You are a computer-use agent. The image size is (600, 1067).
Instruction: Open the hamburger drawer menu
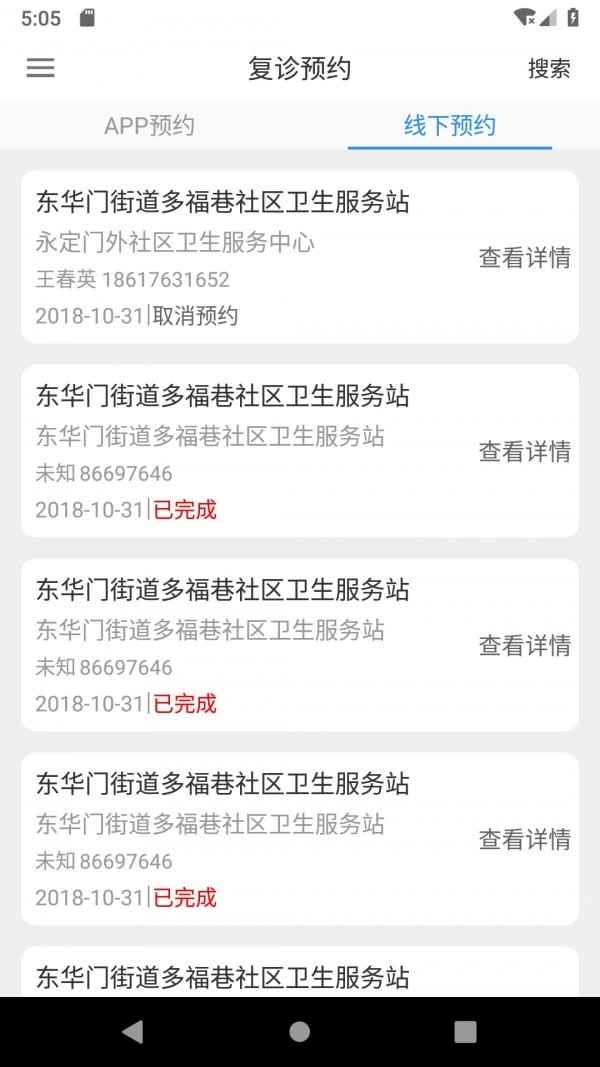(x=41, y=68)
